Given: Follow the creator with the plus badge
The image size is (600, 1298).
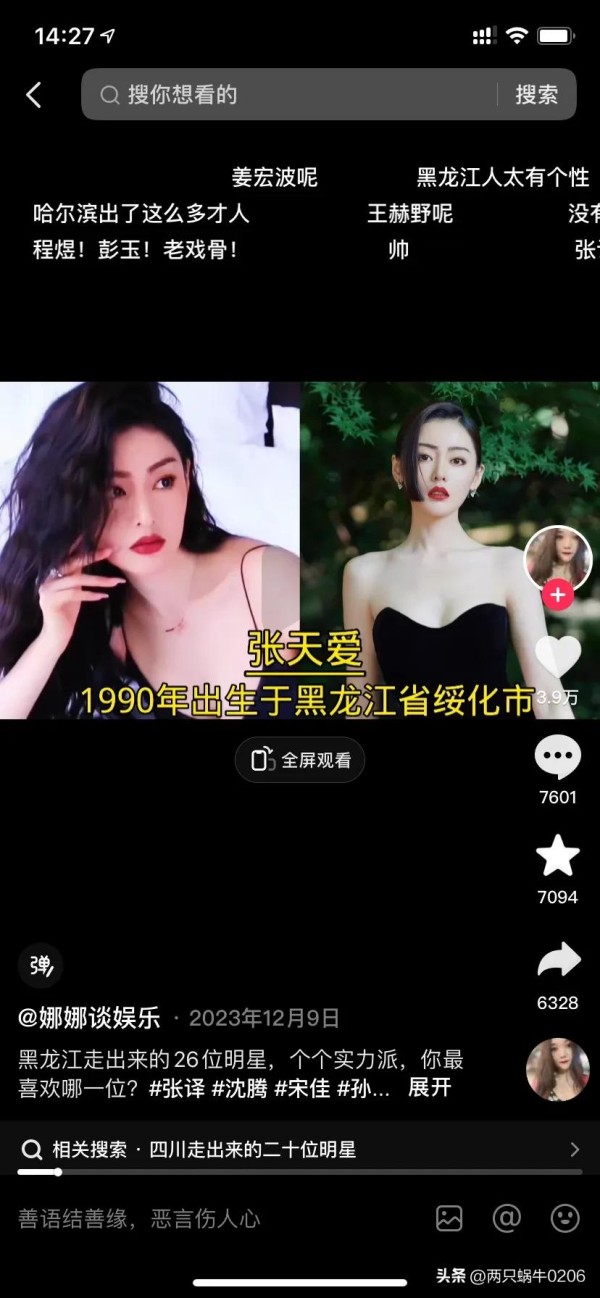Looking at the screenshot, I should [557, 595].
